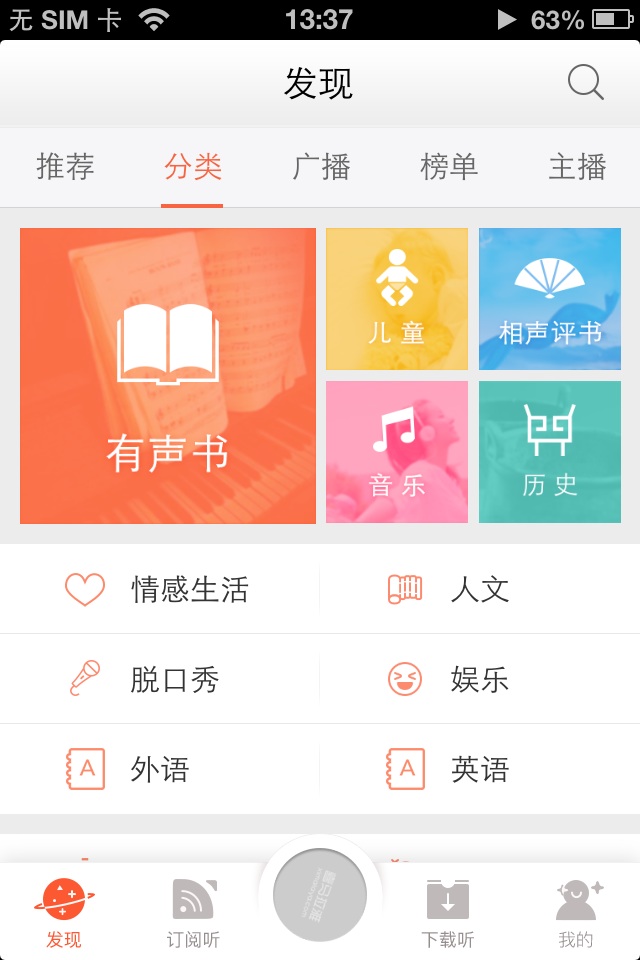Select the 脱口秀 category
This screenshot has width=640, height=960.
click(160, 679)
